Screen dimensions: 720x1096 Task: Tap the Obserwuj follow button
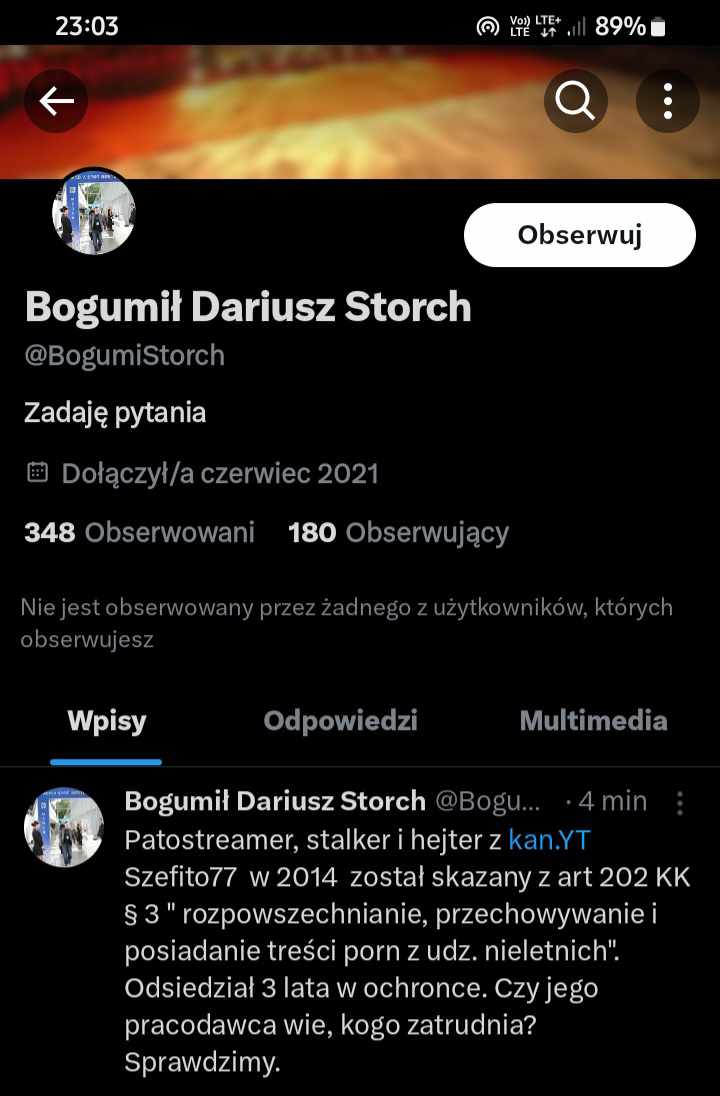tap(579, 235)
